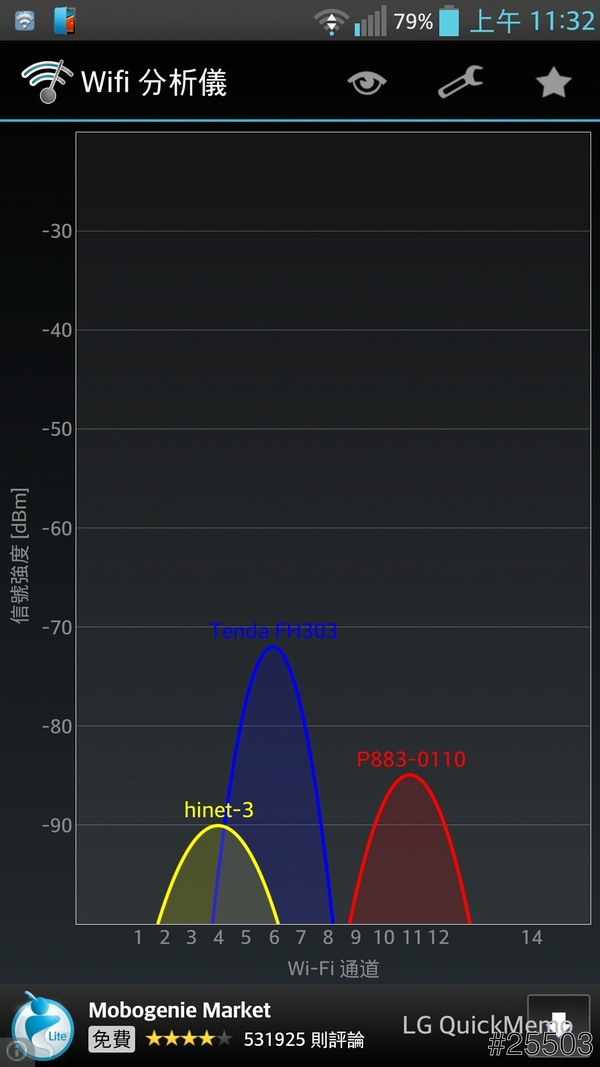This screenshot has height=1067, width=600.
Task: Open the Mobogenie Market ad banner
Action: 230,1025
